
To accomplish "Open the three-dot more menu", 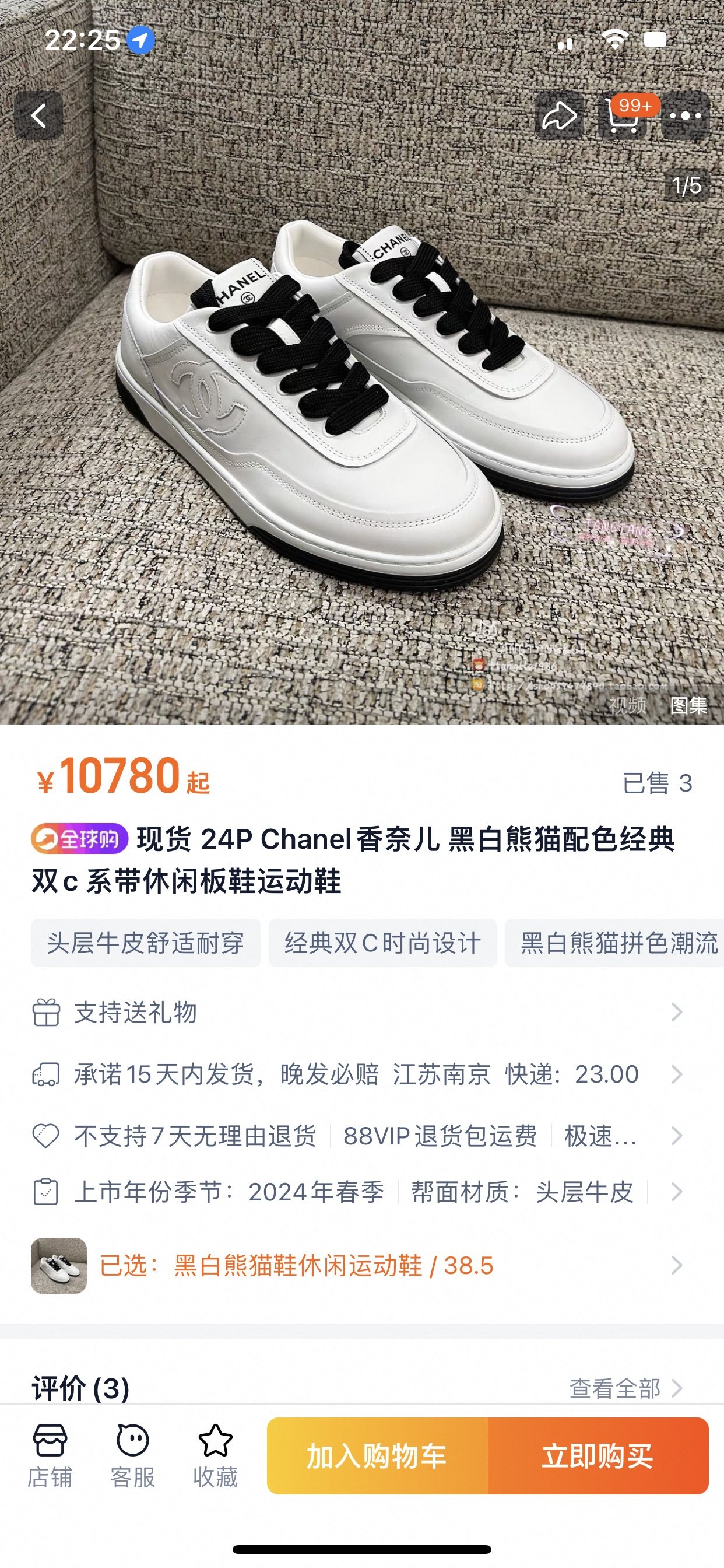I will click(685, 116).
